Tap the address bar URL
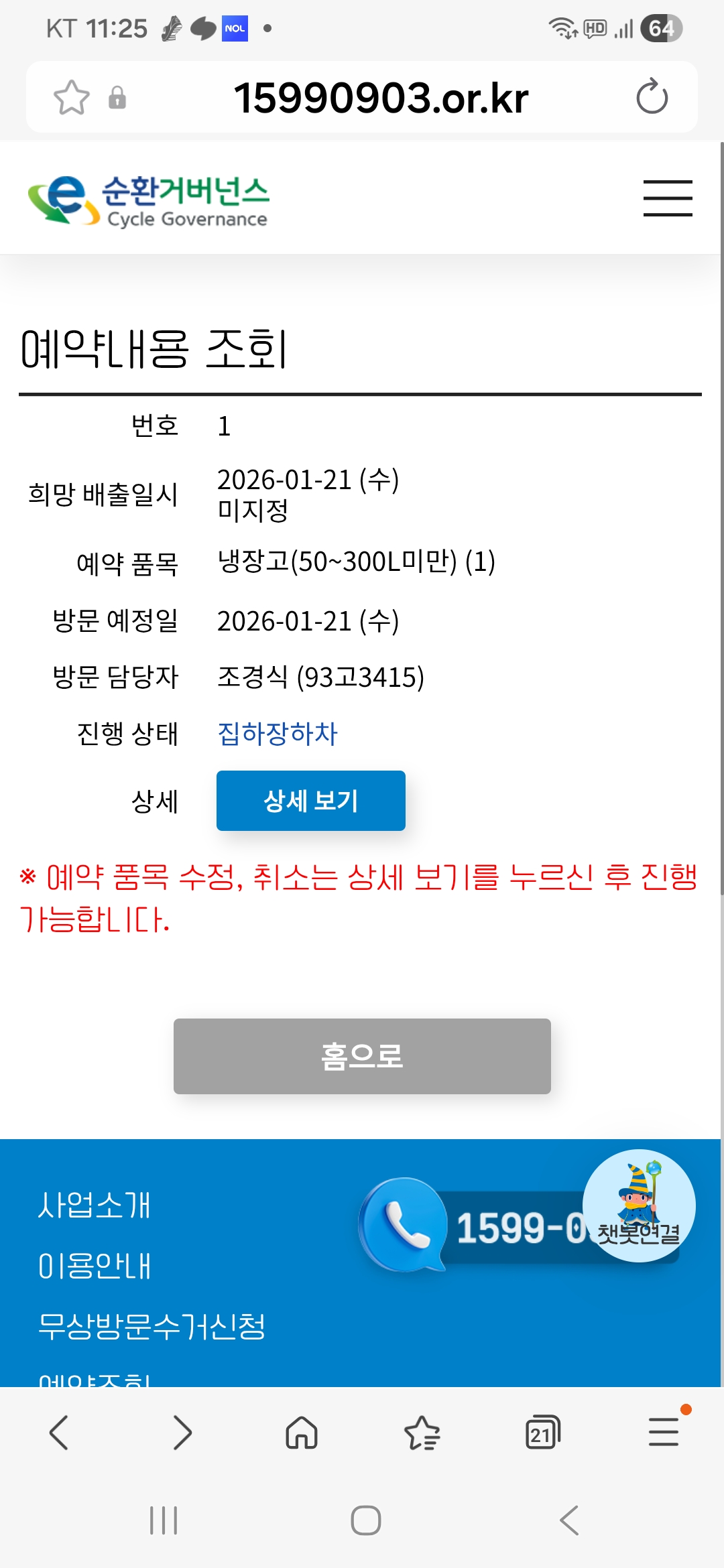This screenshot has height=1568, width=724. (x=381, y=98)
